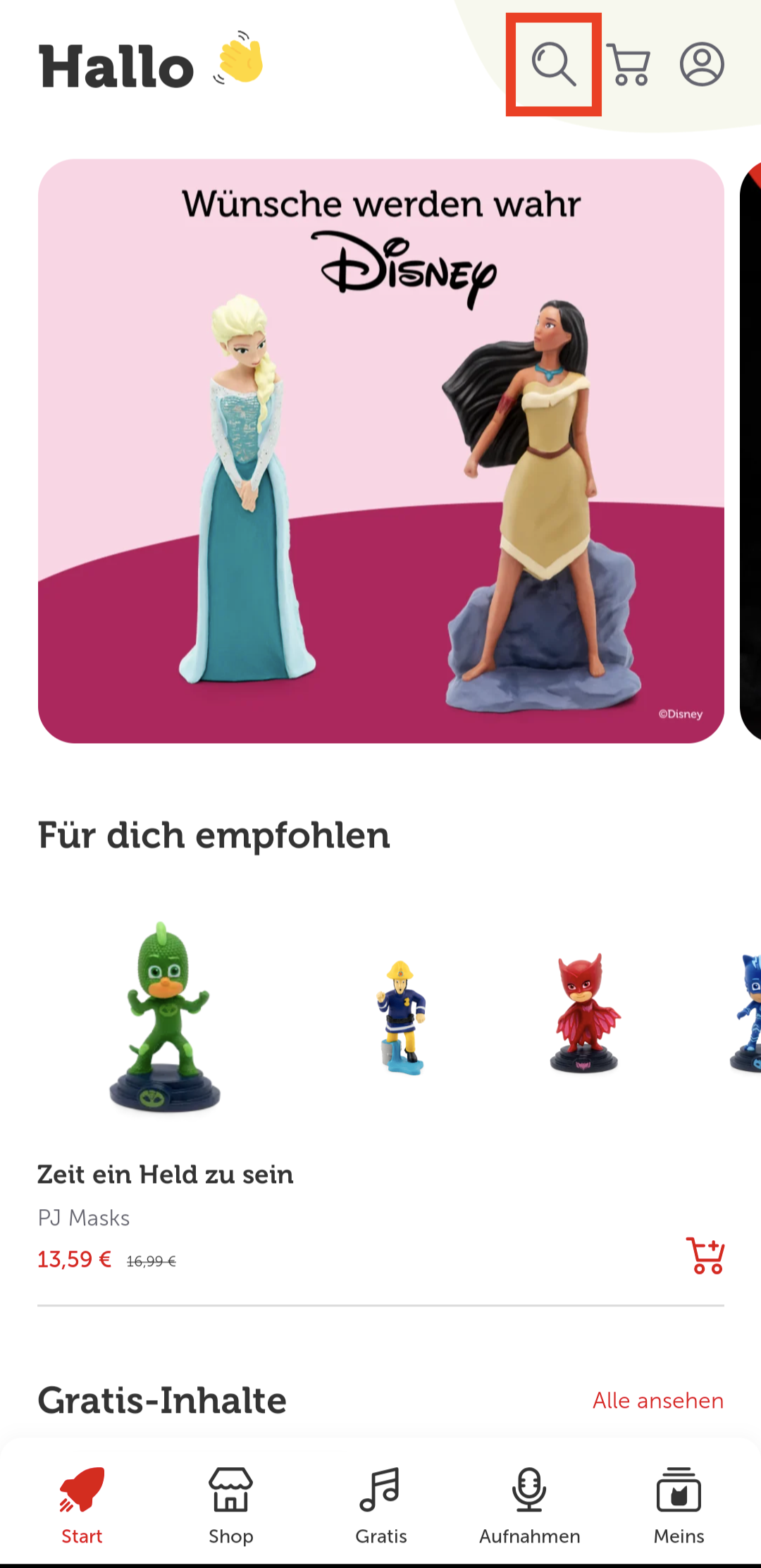Open the user profile icon
Screen dimensions: 761x1568
coord(701,65)
